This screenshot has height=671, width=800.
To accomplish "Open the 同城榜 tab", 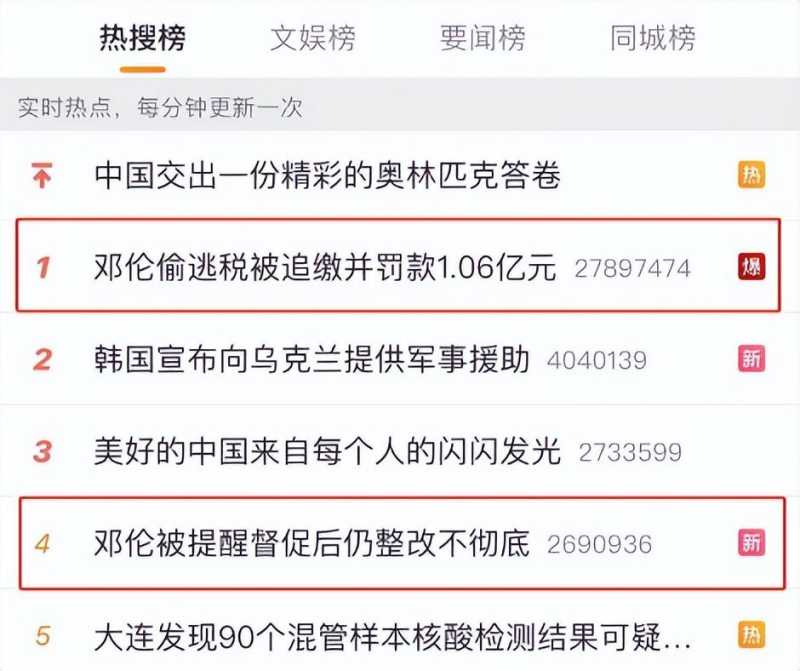I will point(652,38).
